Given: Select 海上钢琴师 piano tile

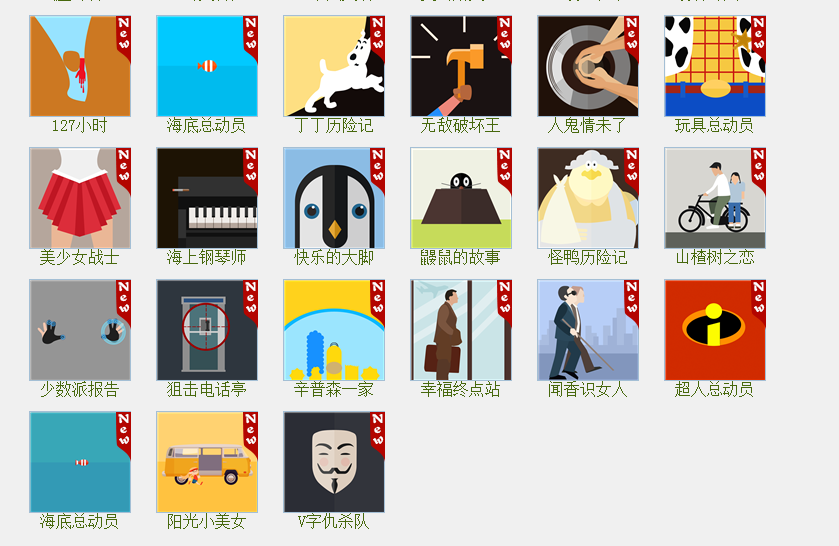Looking at the screenshot, I should 207,198.
